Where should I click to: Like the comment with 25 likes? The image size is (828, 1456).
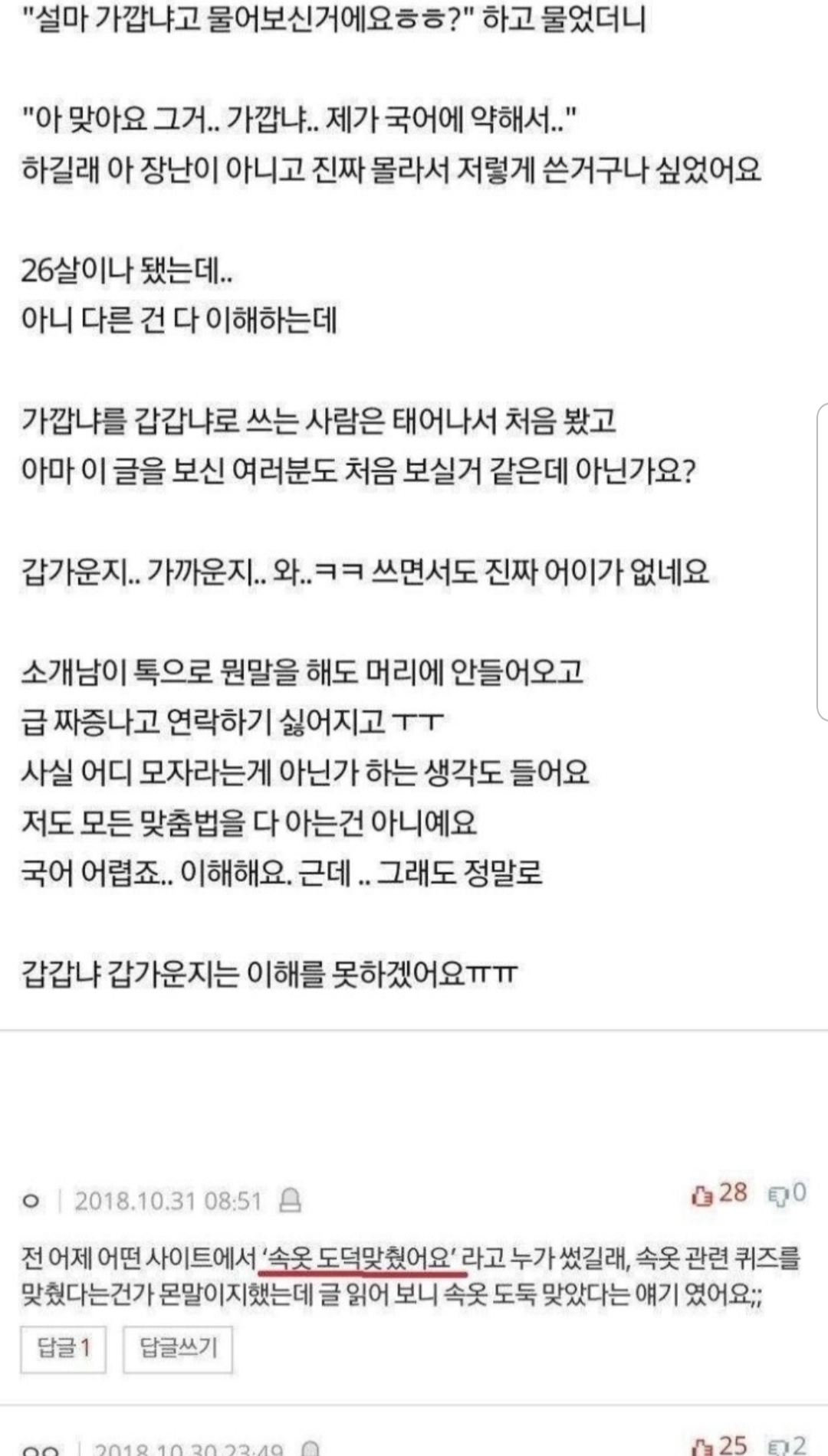tap(718, 1445)
